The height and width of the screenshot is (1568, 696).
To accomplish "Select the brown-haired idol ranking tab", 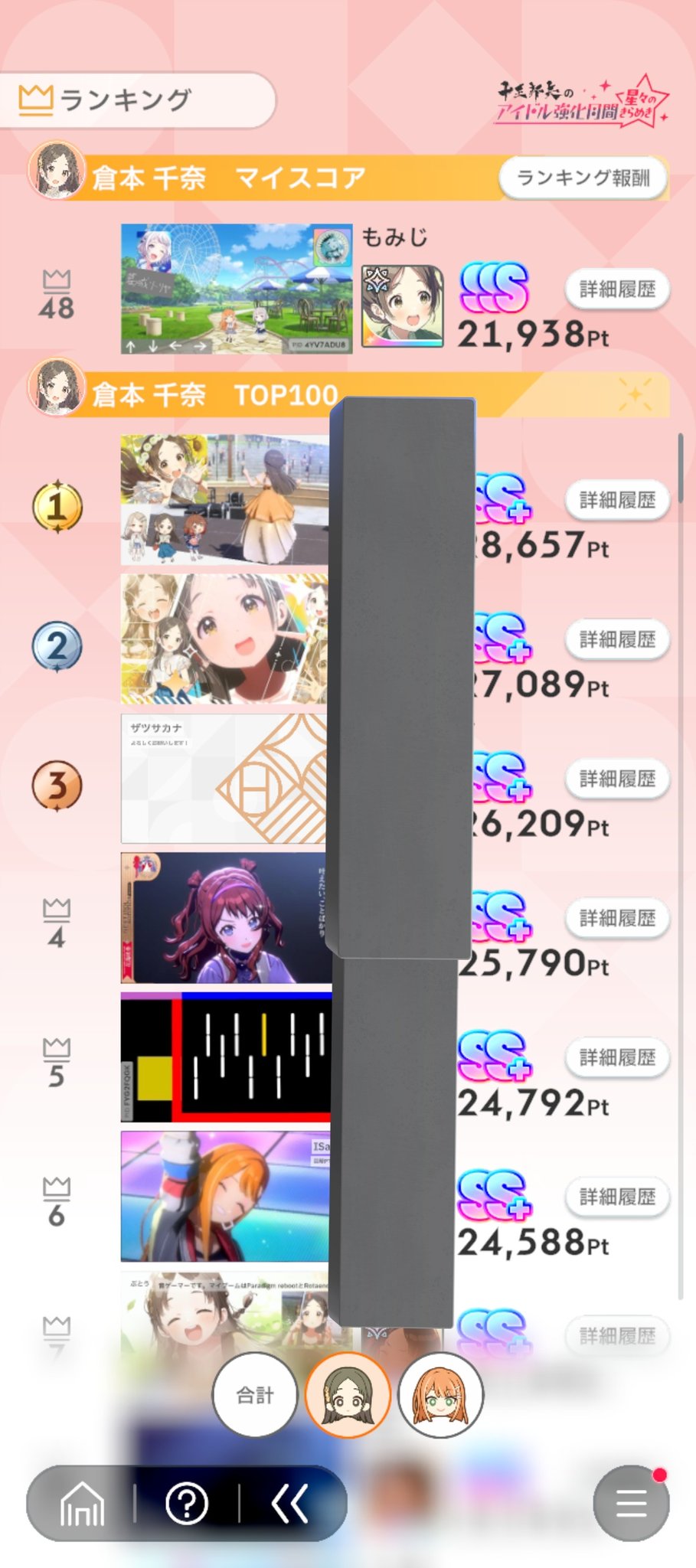I will (x=348, y=1395).
